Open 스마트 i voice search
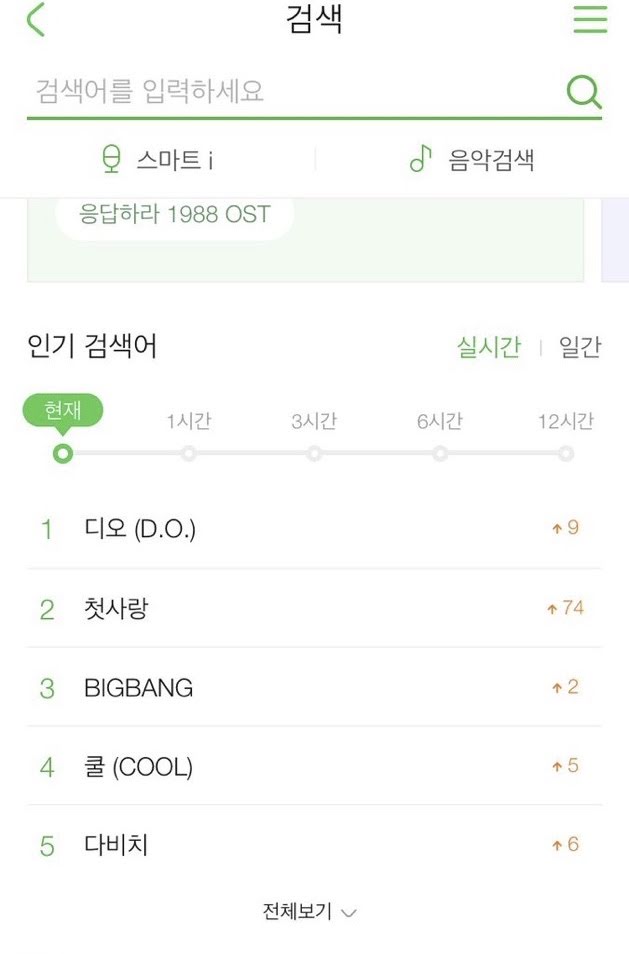The width and height of the screenshot is (629, 954). (157, 160)
